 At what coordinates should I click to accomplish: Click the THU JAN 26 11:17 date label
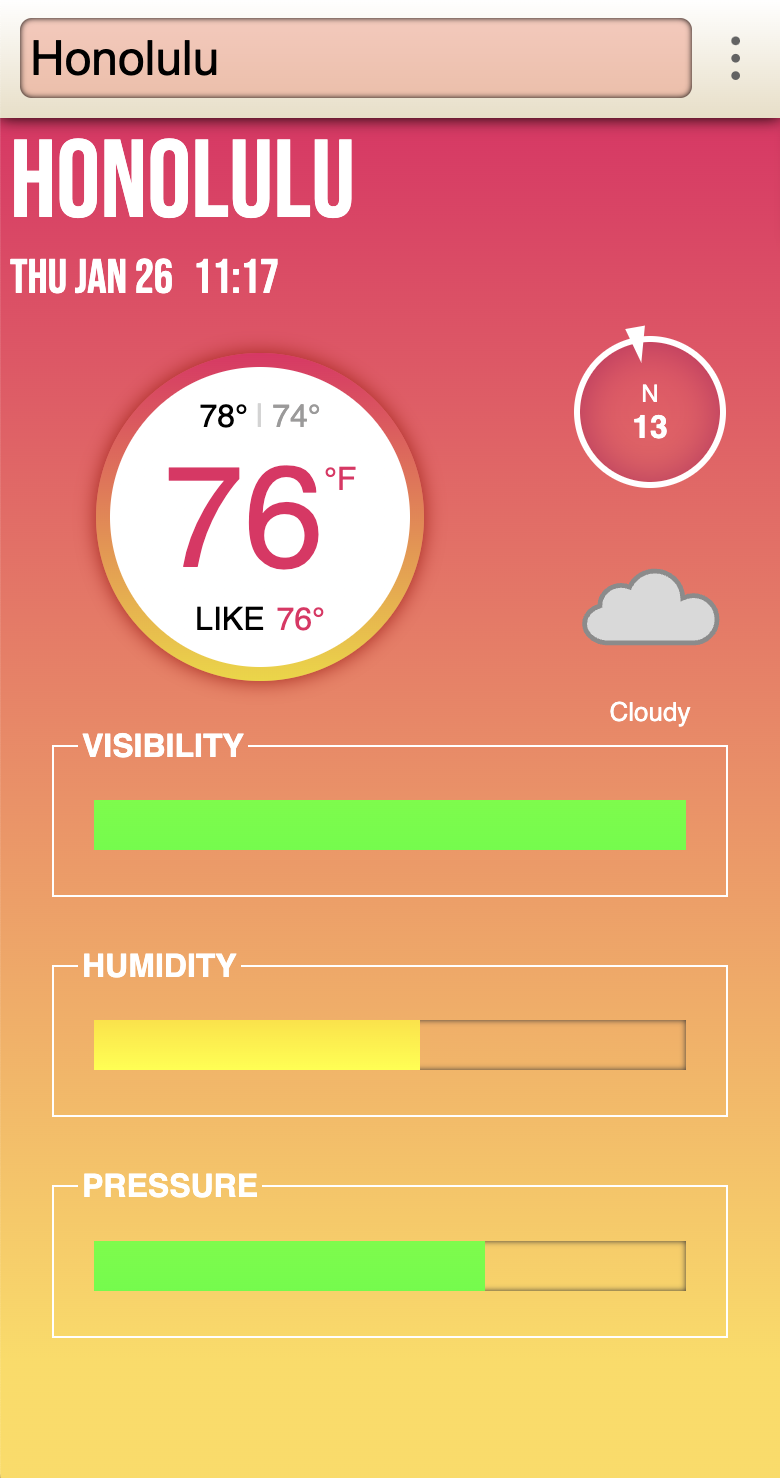147,276
